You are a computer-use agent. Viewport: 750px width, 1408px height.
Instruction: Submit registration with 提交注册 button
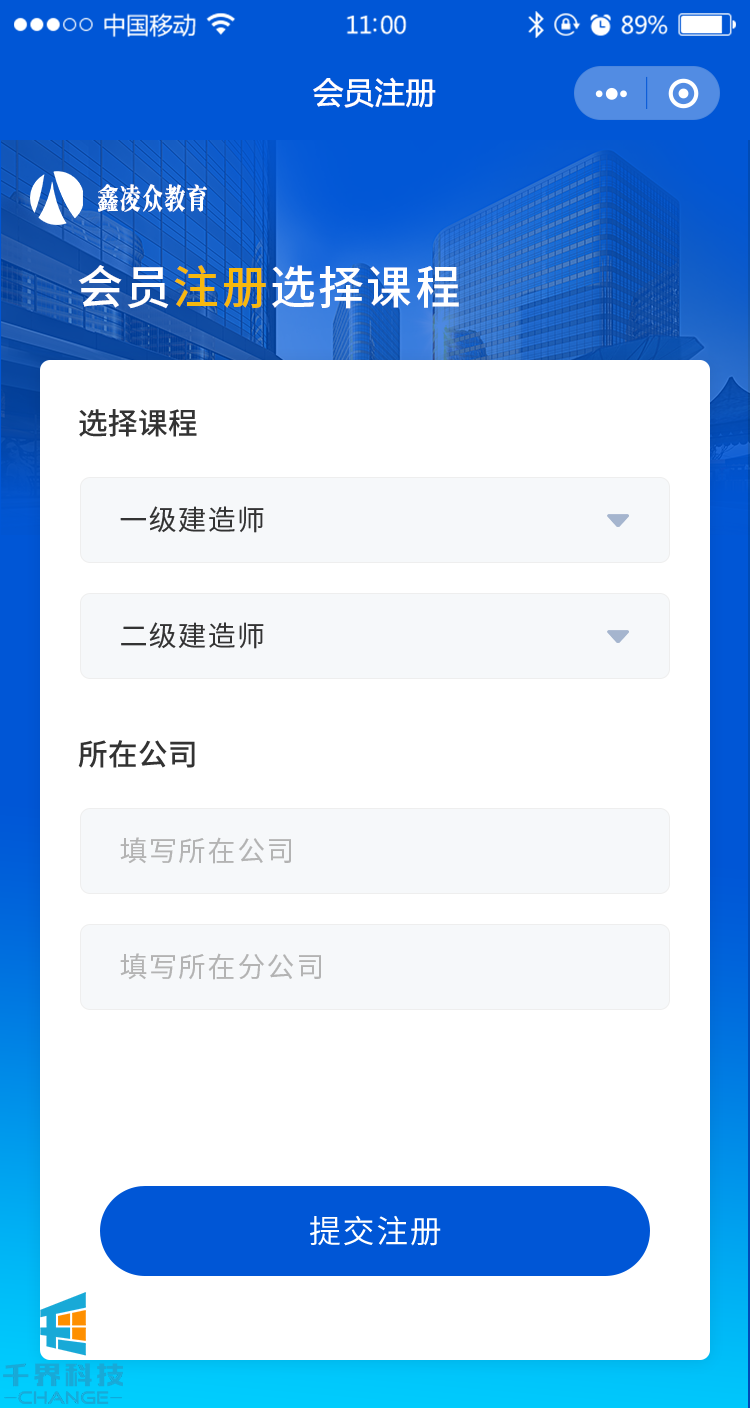tap(375, 1231)
